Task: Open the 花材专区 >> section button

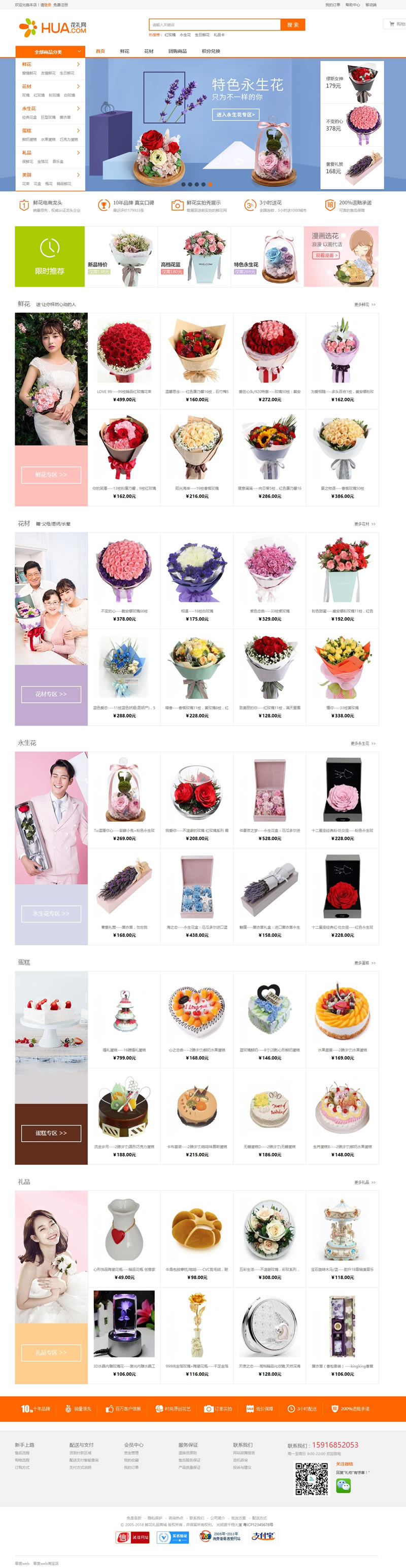Action: point(51,694)
